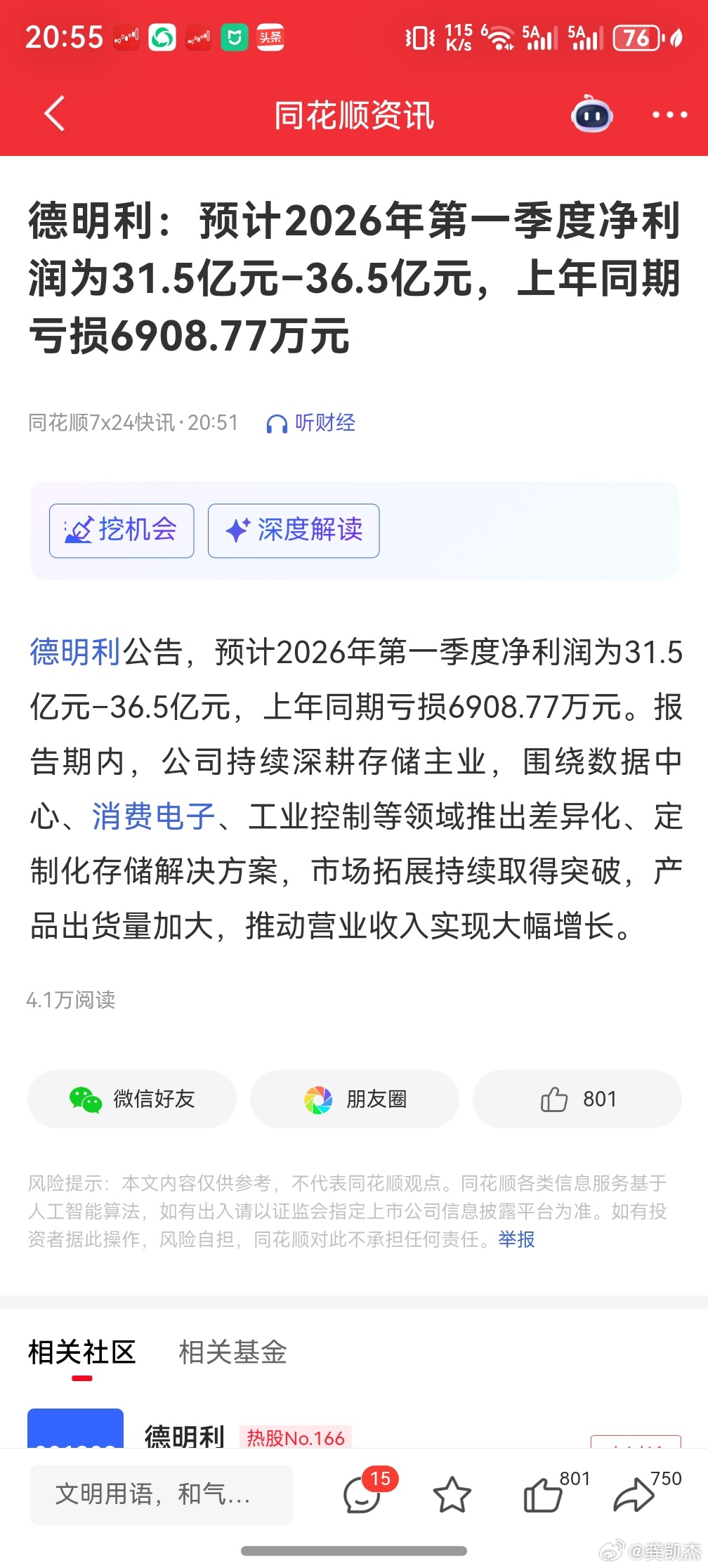Viewport: 708px width, 1568px height.
Task: Share via the WeChat 微信好友 icon
Action: [131, 1098]
